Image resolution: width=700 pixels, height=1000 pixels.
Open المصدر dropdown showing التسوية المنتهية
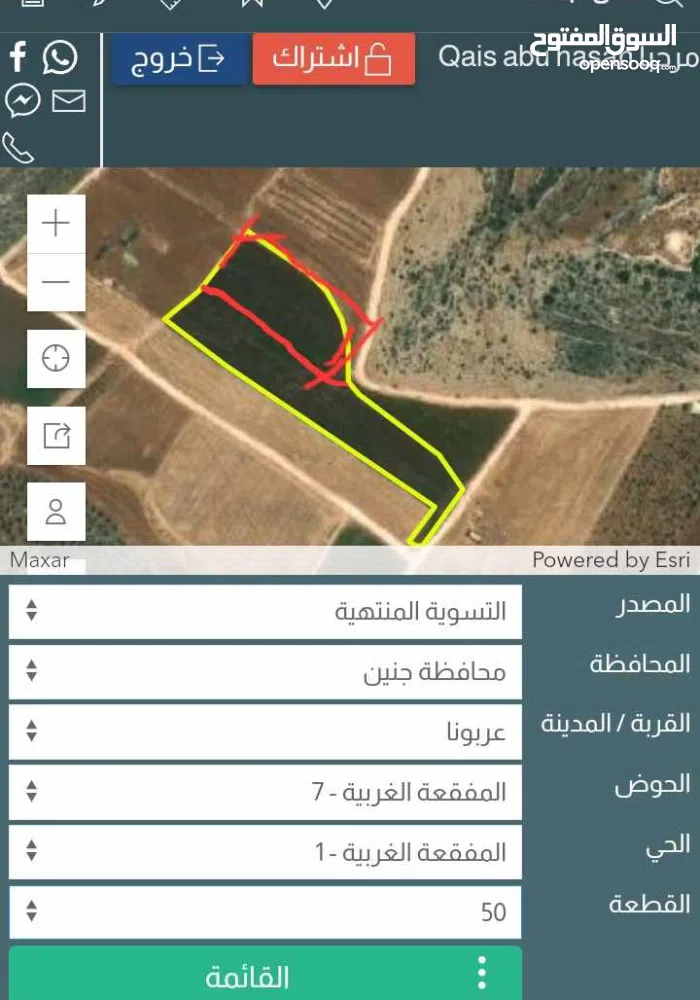pos(266,611)
